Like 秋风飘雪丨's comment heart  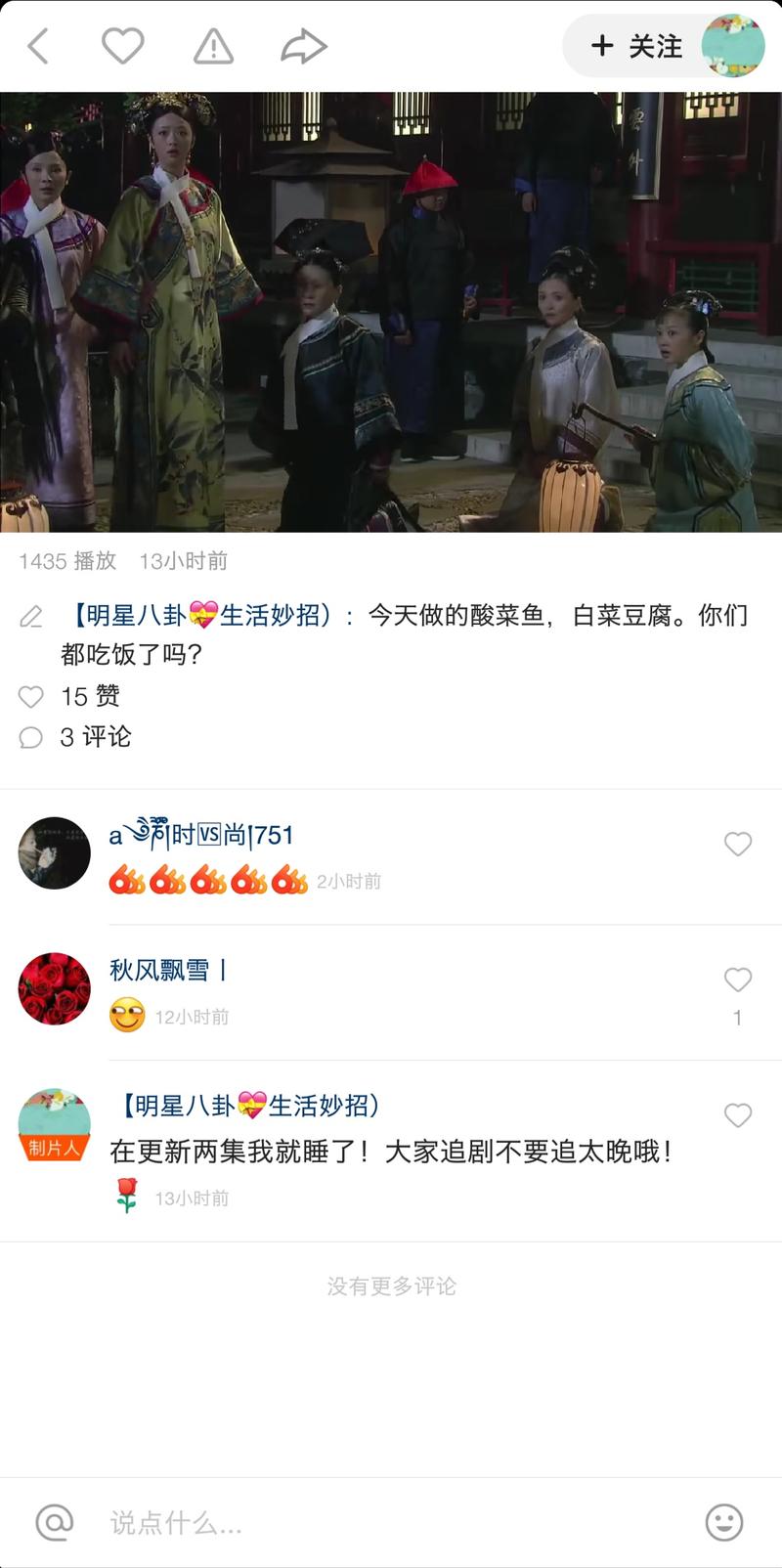[x=738, y=980]
